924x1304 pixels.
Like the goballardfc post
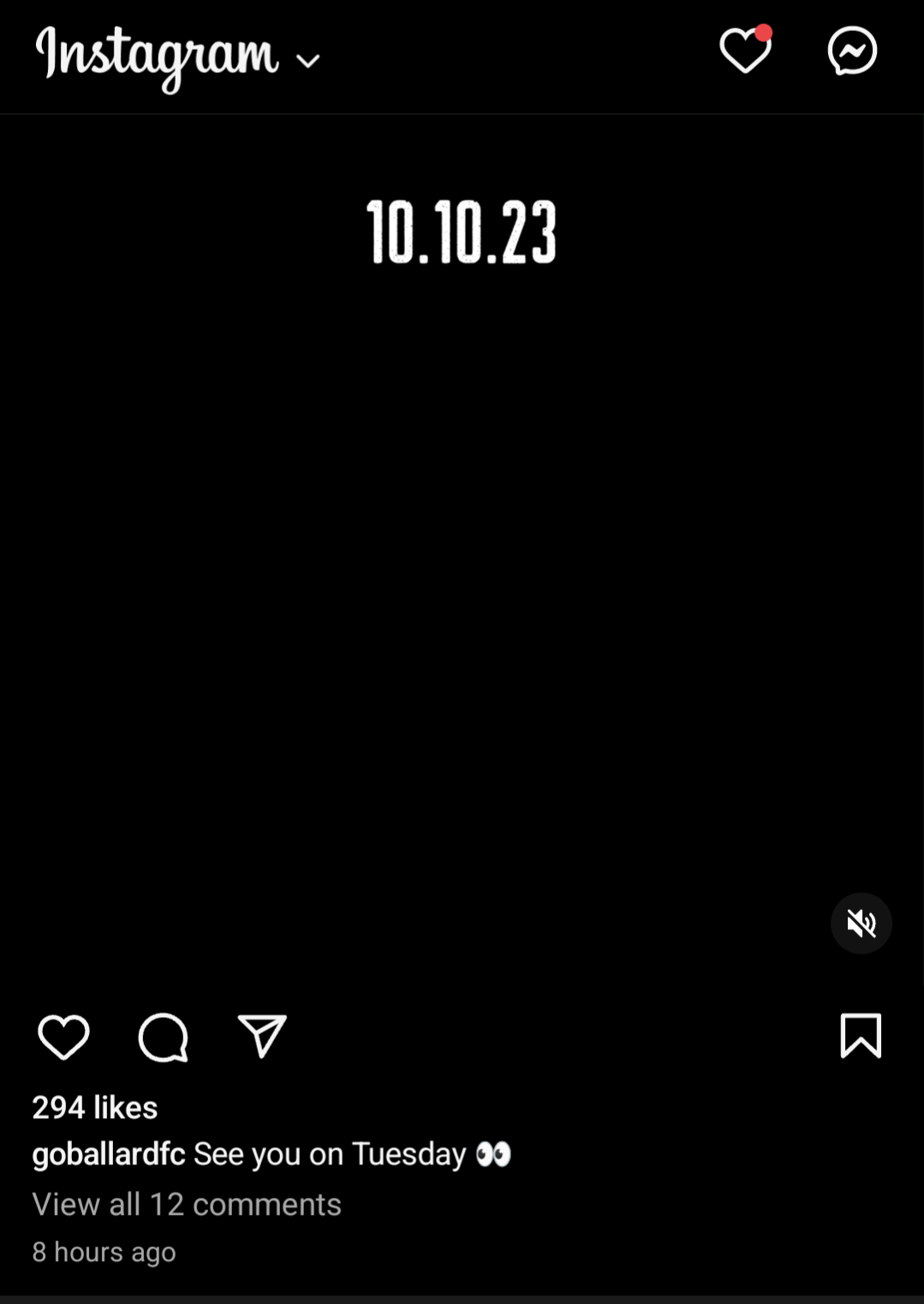(x=63, y=1037)
